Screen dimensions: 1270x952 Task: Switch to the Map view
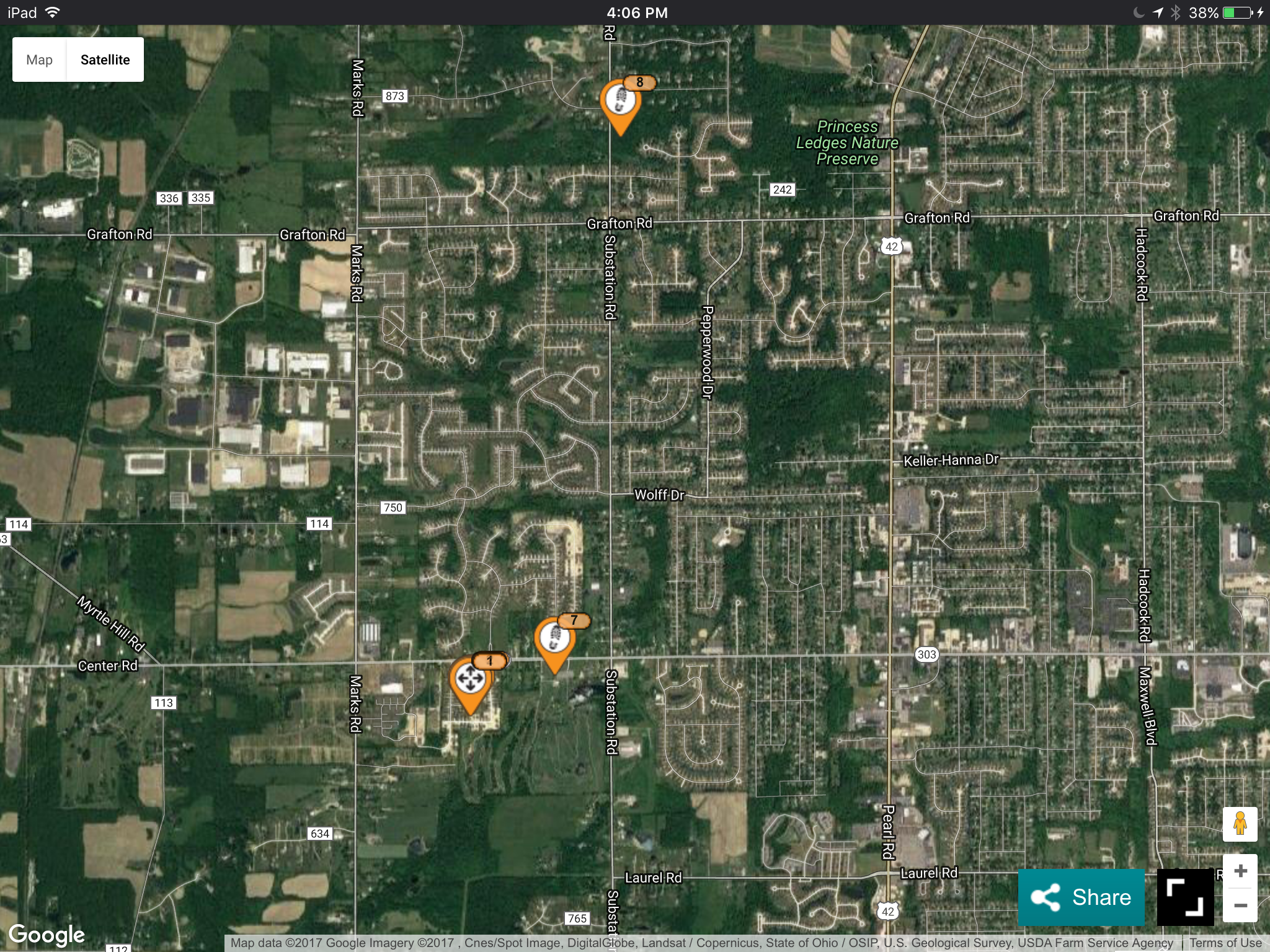39,59
